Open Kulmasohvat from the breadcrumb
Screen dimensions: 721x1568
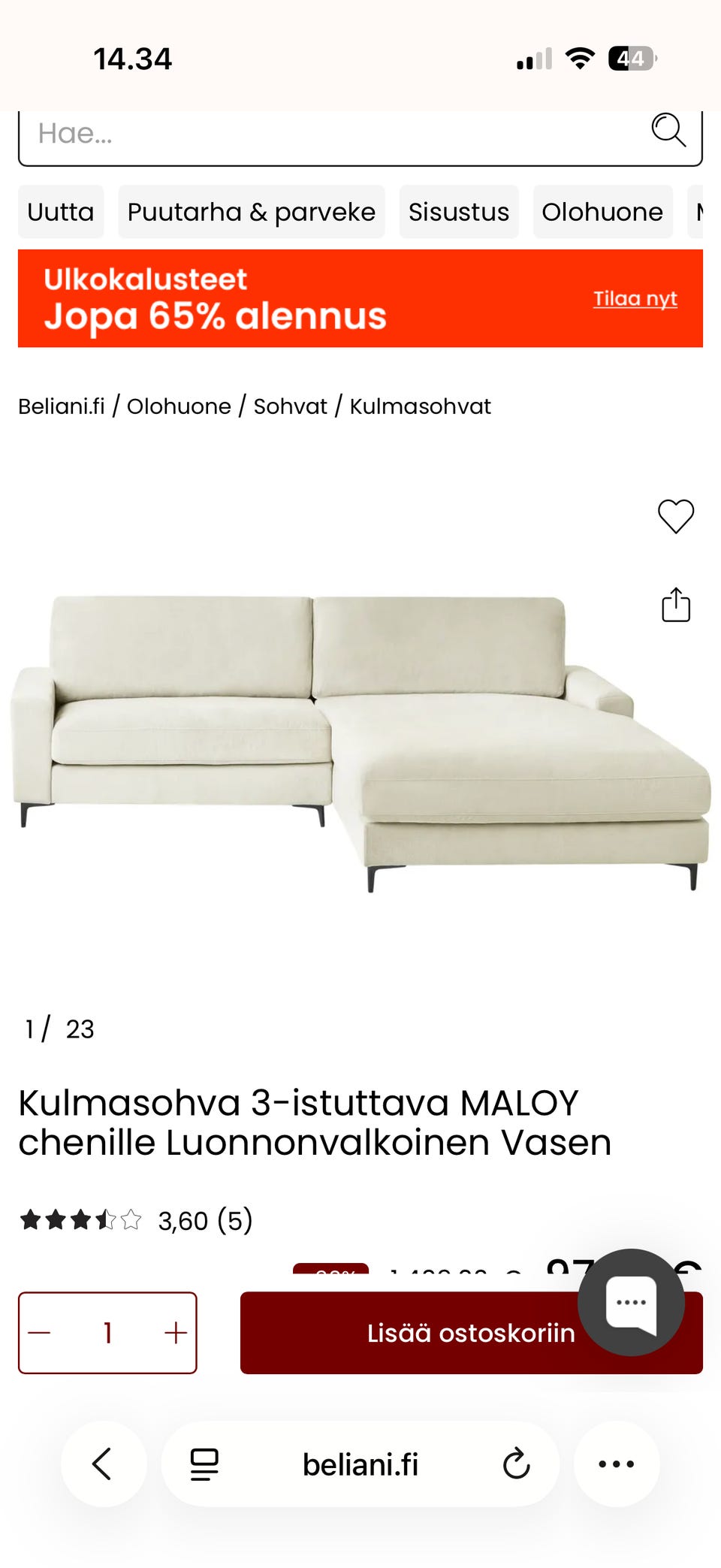click(419, 406)
